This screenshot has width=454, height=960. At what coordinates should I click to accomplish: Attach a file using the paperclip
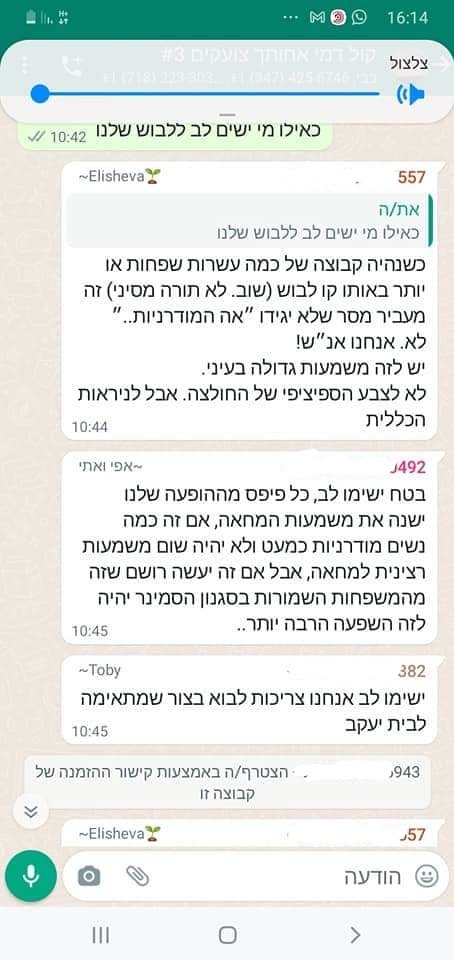[x=138, y=876]
